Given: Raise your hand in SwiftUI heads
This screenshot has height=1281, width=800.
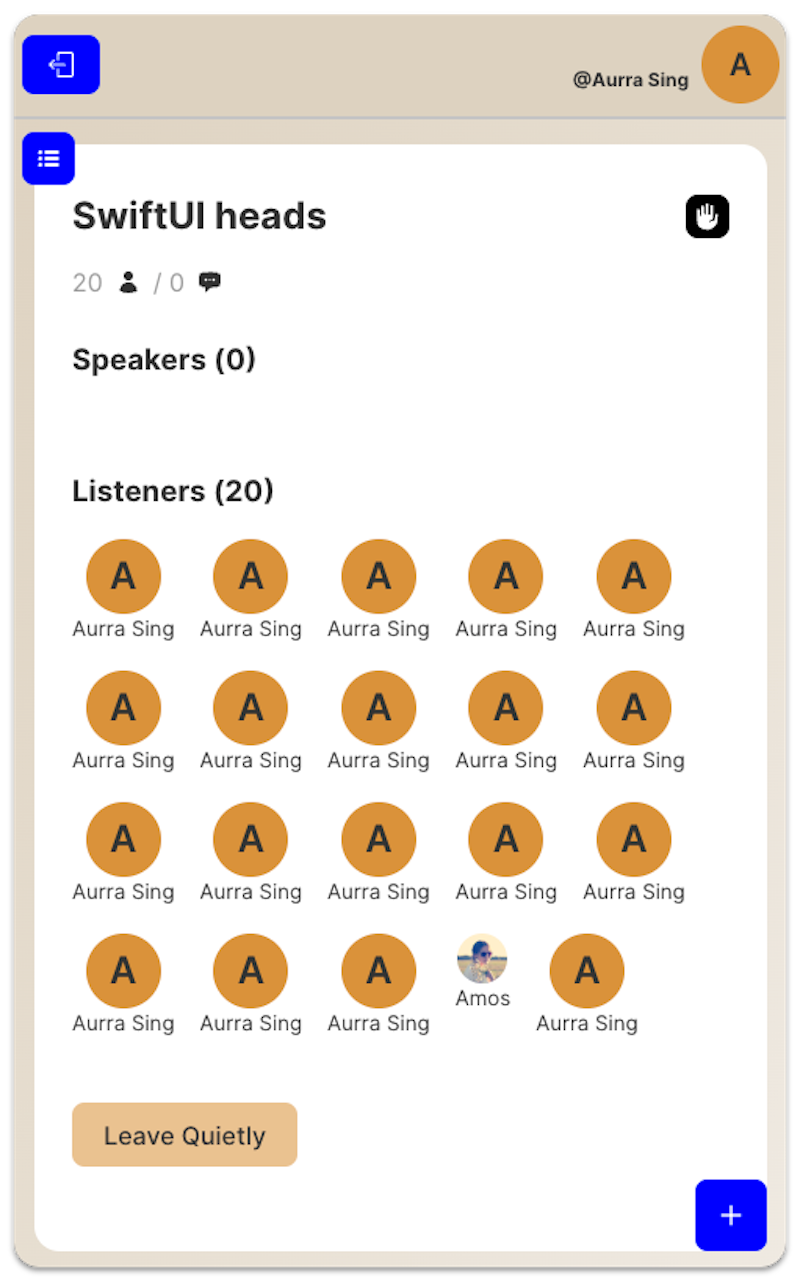Looking at the screenshot, I should click(x=707, y=216).
